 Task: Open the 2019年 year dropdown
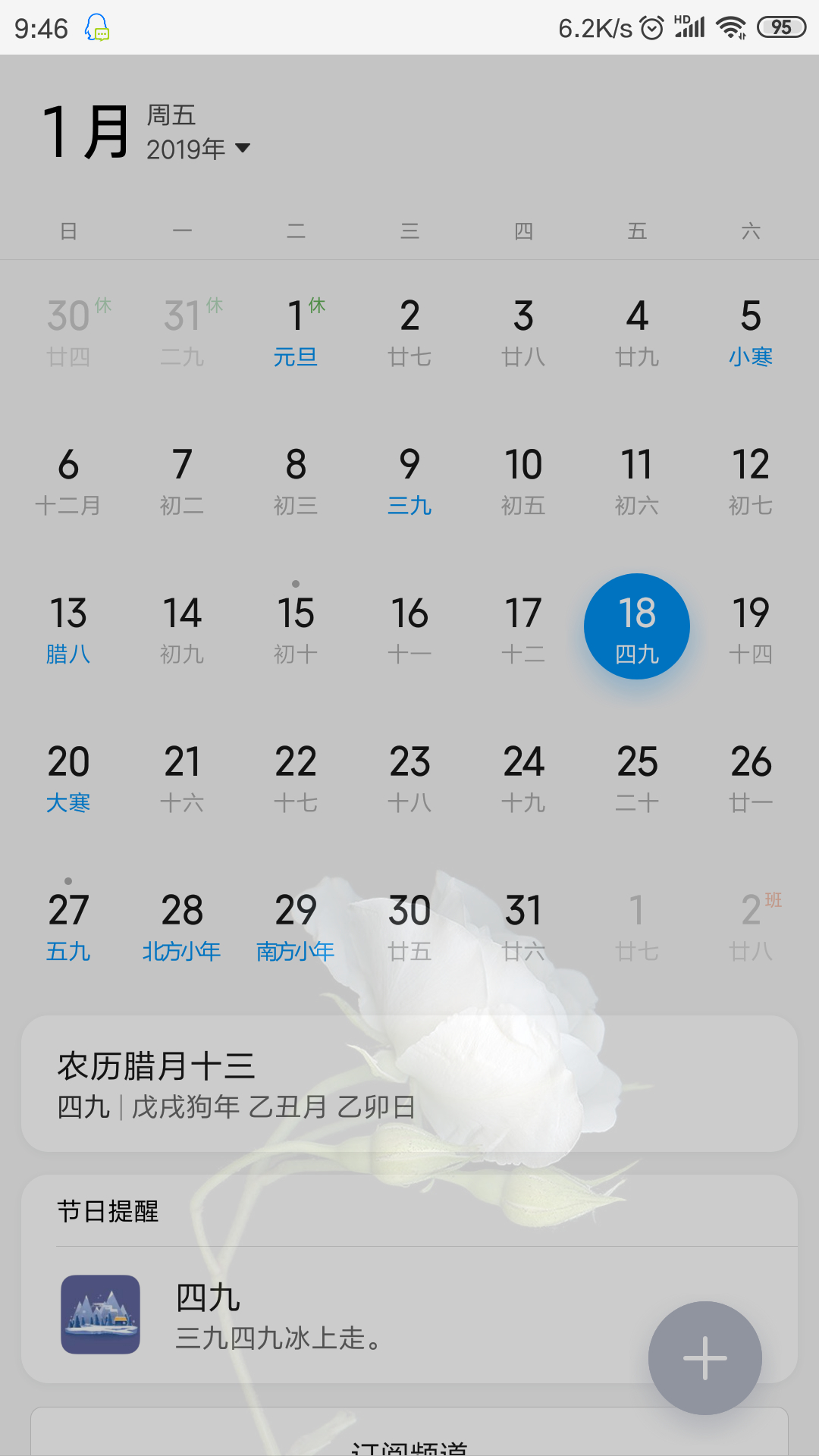[198, 149]
